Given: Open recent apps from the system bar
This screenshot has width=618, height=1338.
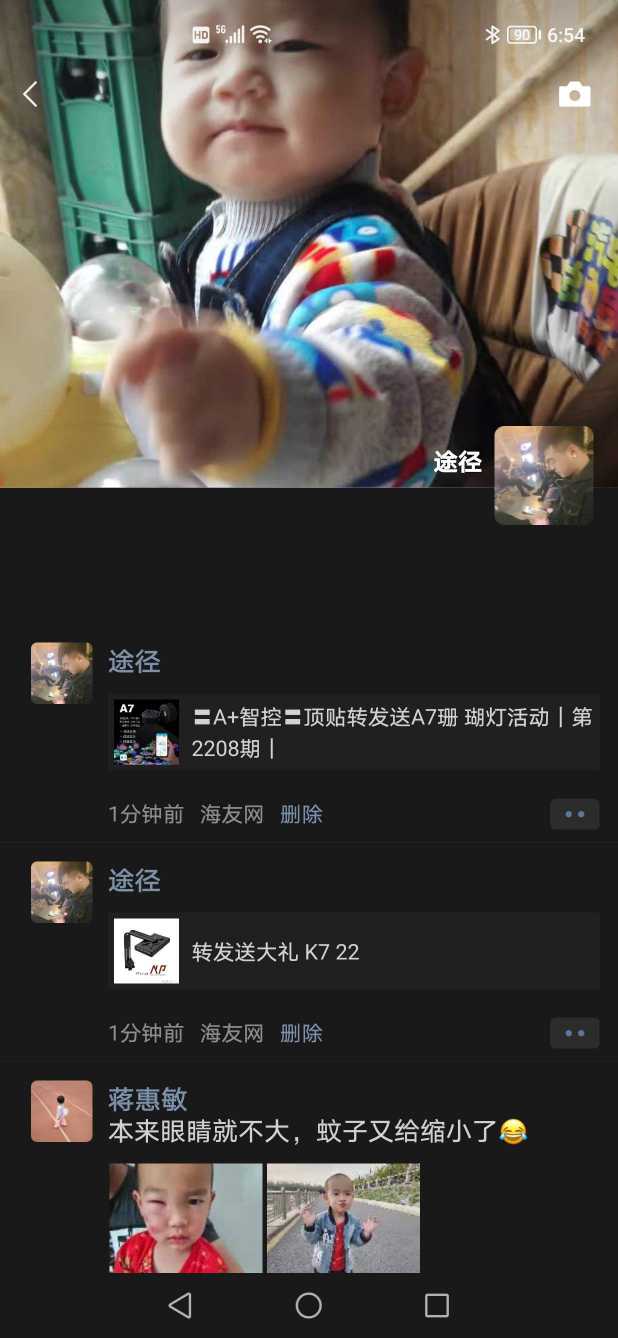Looking at the screenshot, I should pyautogui.click(x=436, y=1305).
